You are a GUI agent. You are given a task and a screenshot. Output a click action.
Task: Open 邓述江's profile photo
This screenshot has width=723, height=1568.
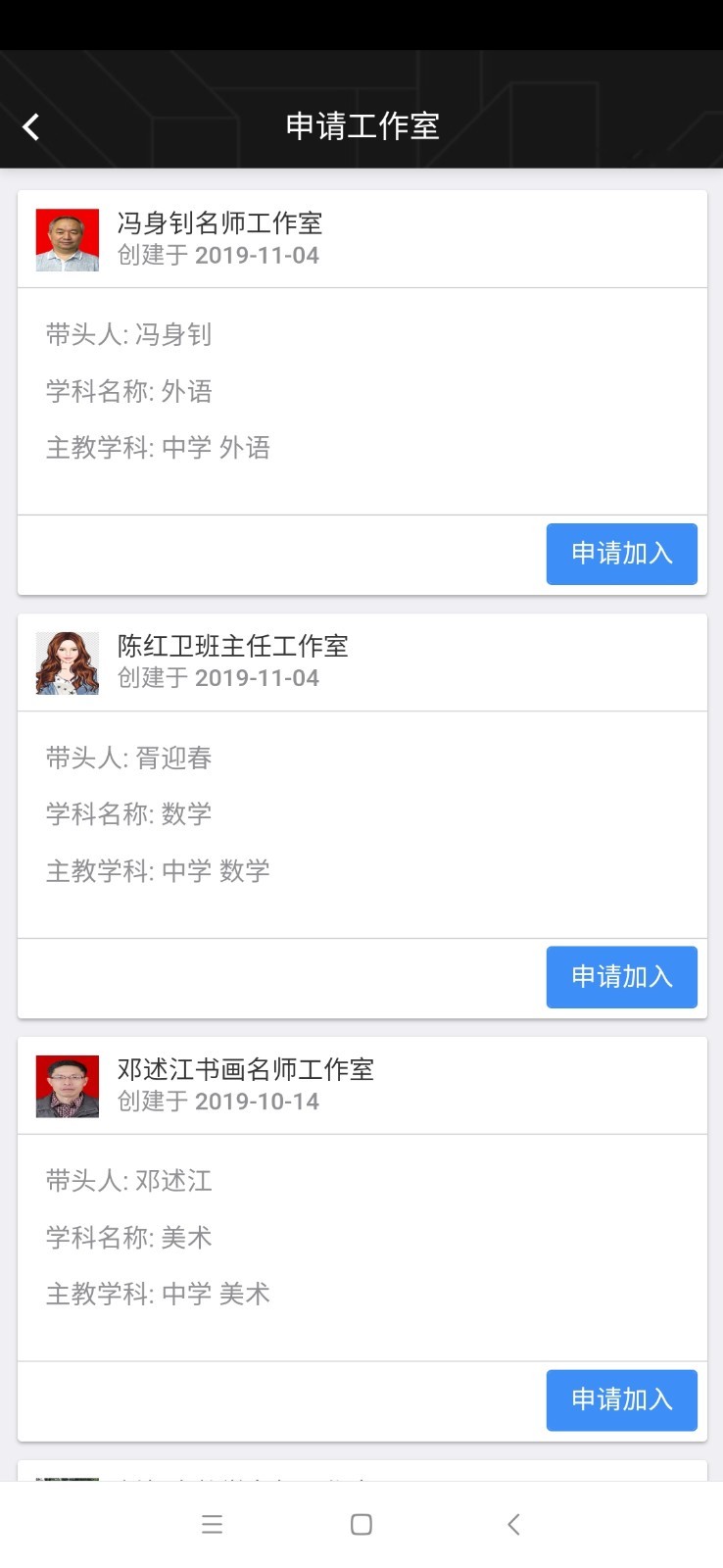(x=67, y=1086)
